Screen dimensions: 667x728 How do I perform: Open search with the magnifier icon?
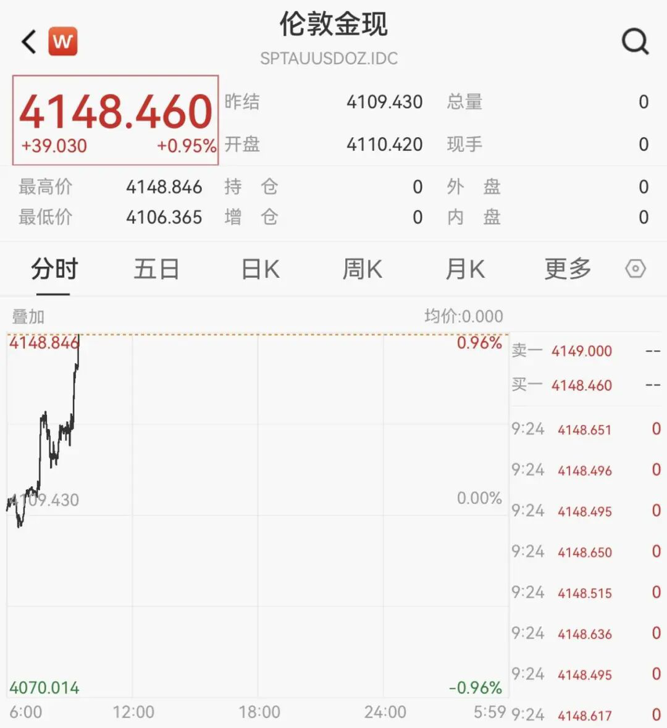[x=635, y=42]
